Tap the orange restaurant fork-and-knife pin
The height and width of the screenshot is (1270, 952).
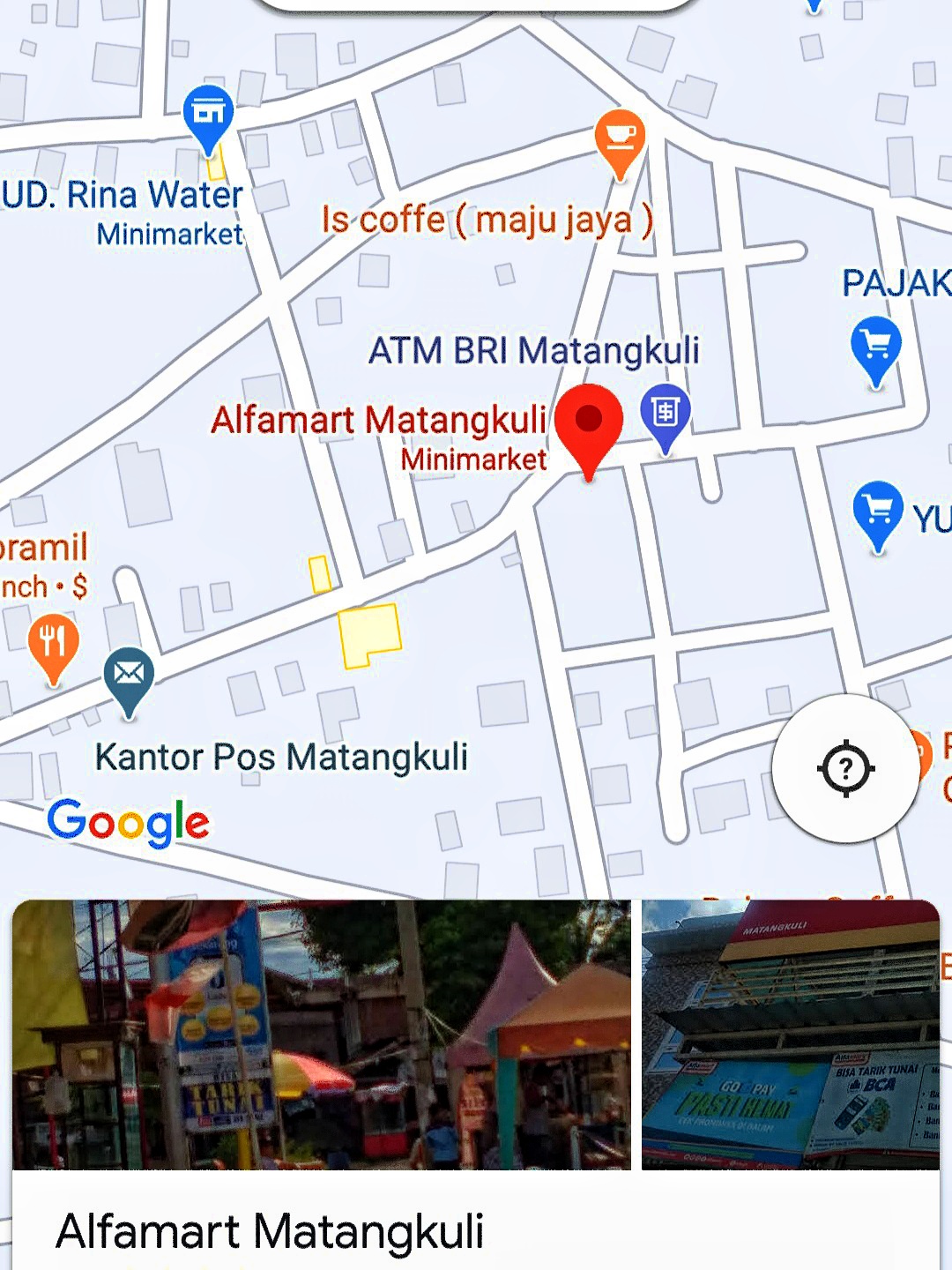[53, 644]
